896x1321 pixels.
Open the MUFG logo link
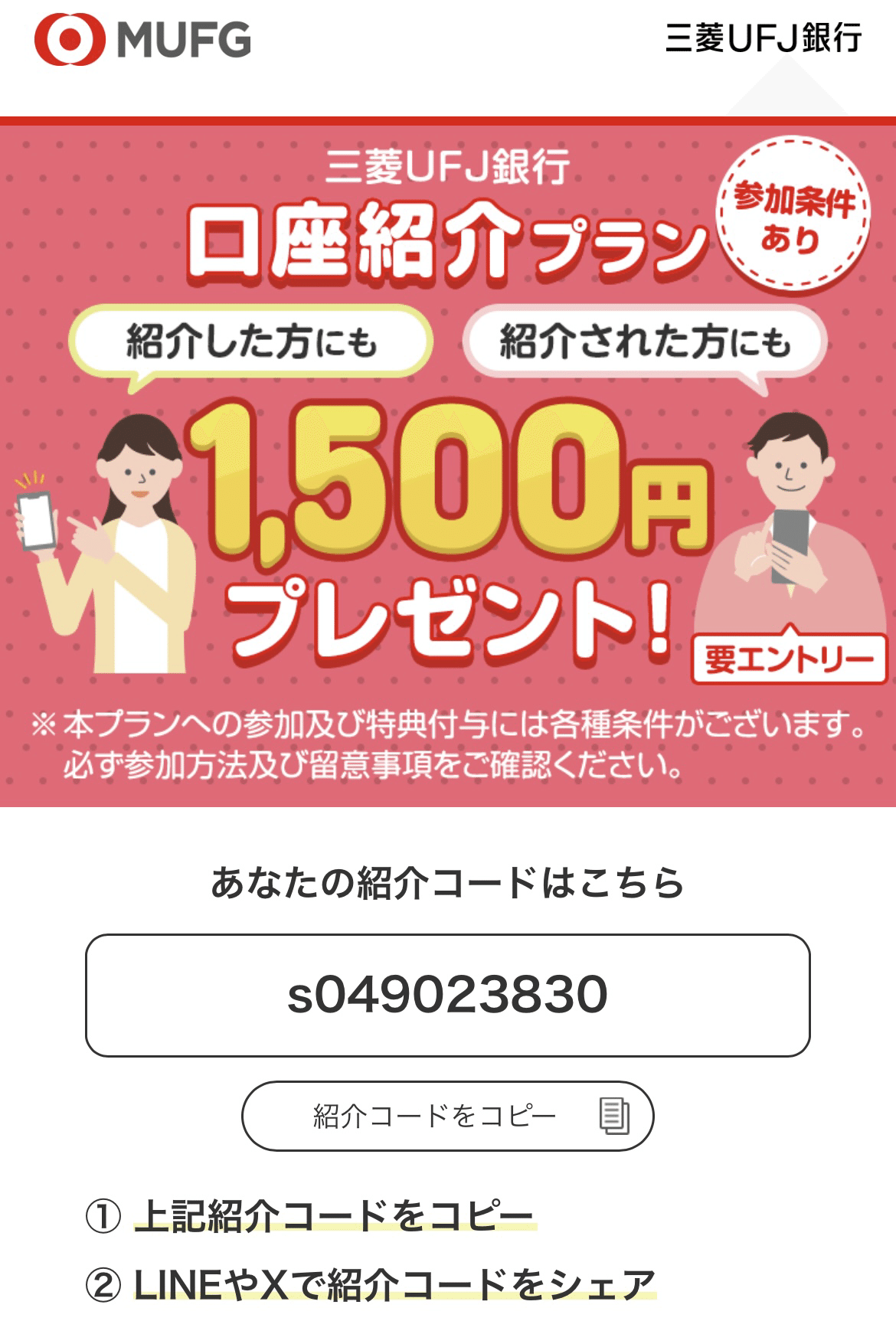tap(143, 40)
